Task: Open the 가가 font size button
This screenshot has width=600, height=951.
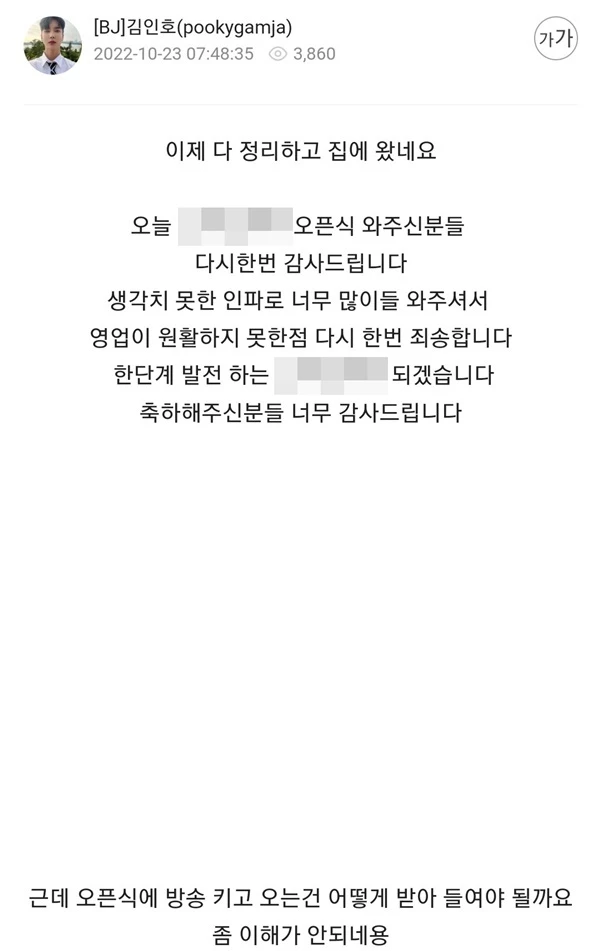Action: (556, 40)
